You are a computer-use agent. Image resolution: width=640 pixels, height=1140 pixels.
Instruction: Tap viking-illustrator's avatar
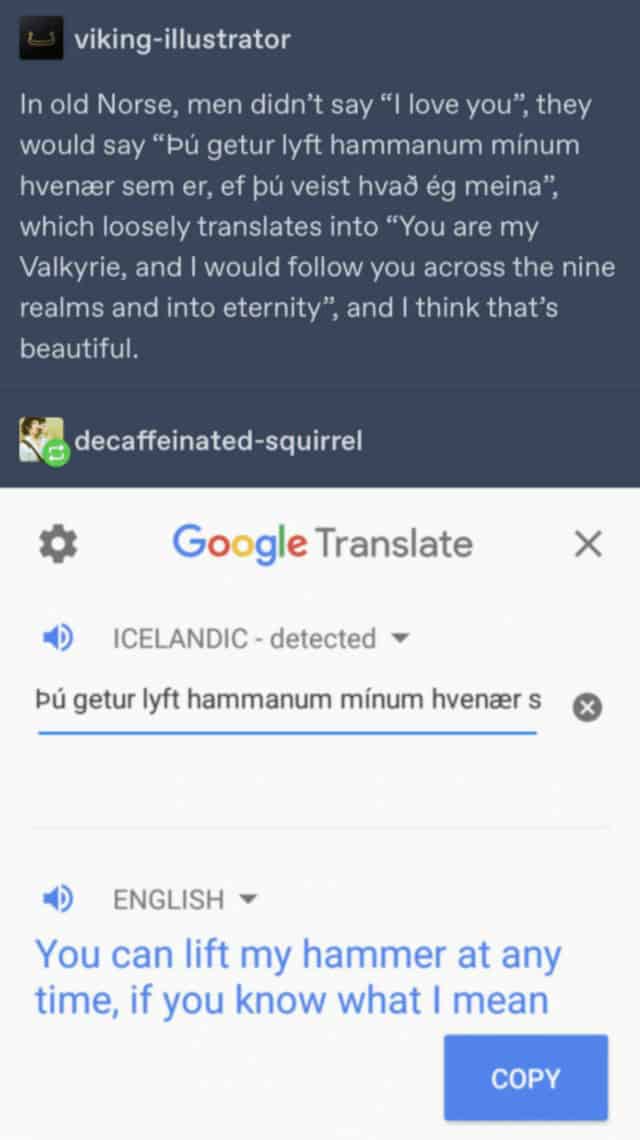[x=41, y=39]
